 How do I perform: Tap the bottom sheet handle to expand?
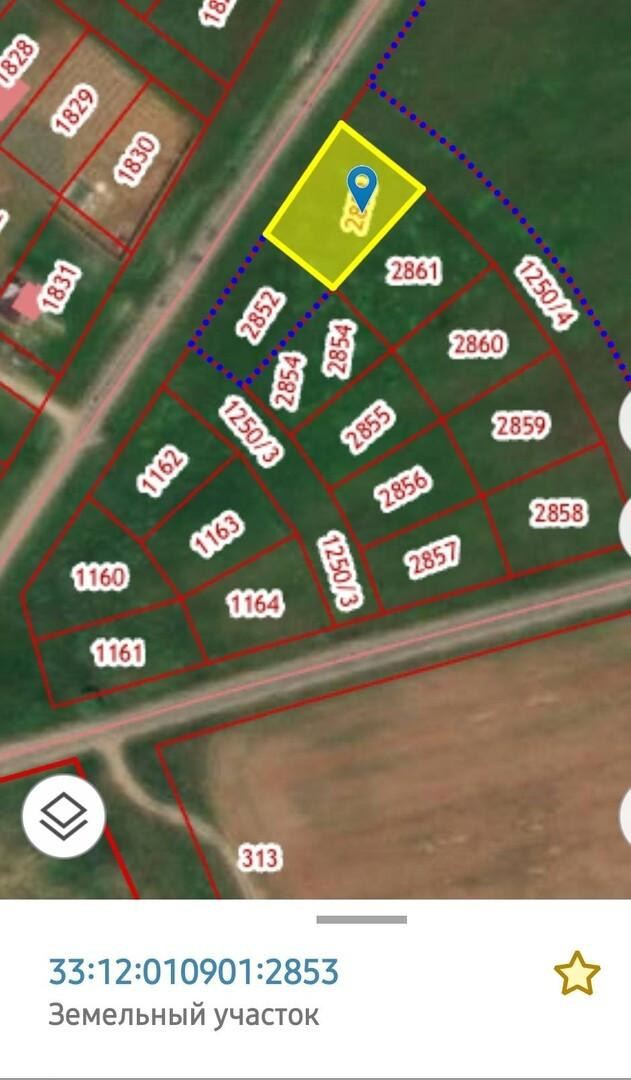point(361,919)
